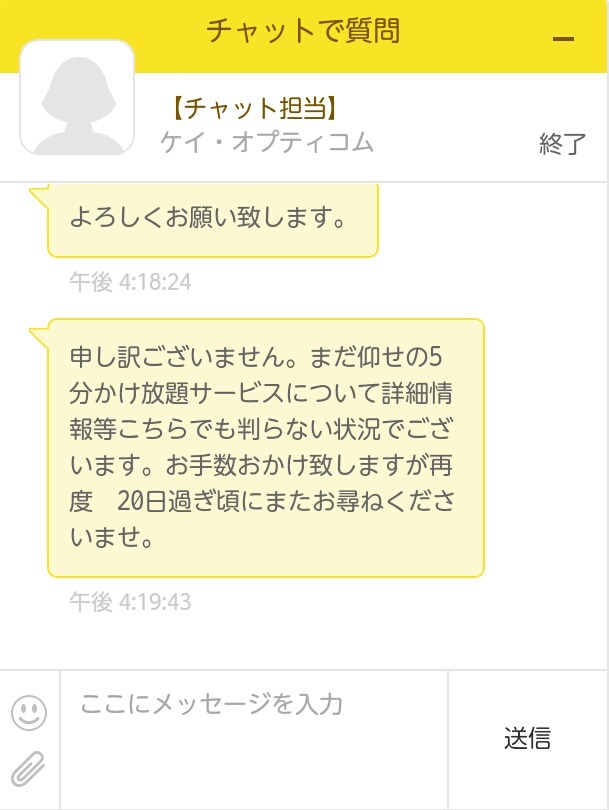This screenshot has width=609, height=810.
Task: Open the emoji picker
Action: tap(29, 713)
